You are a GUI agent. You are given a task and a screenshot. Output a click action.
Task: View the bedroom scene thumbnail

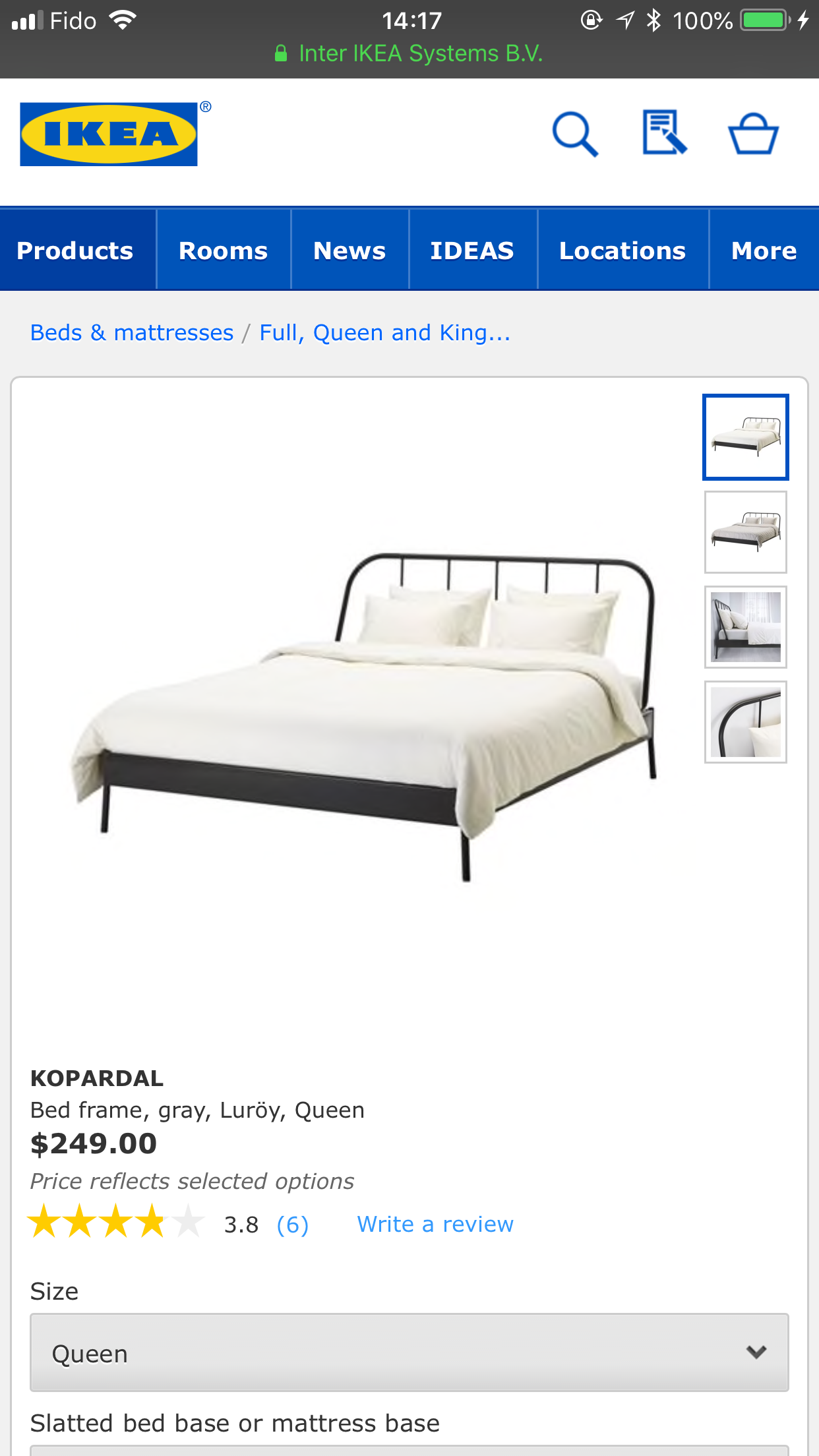[745, 627]
